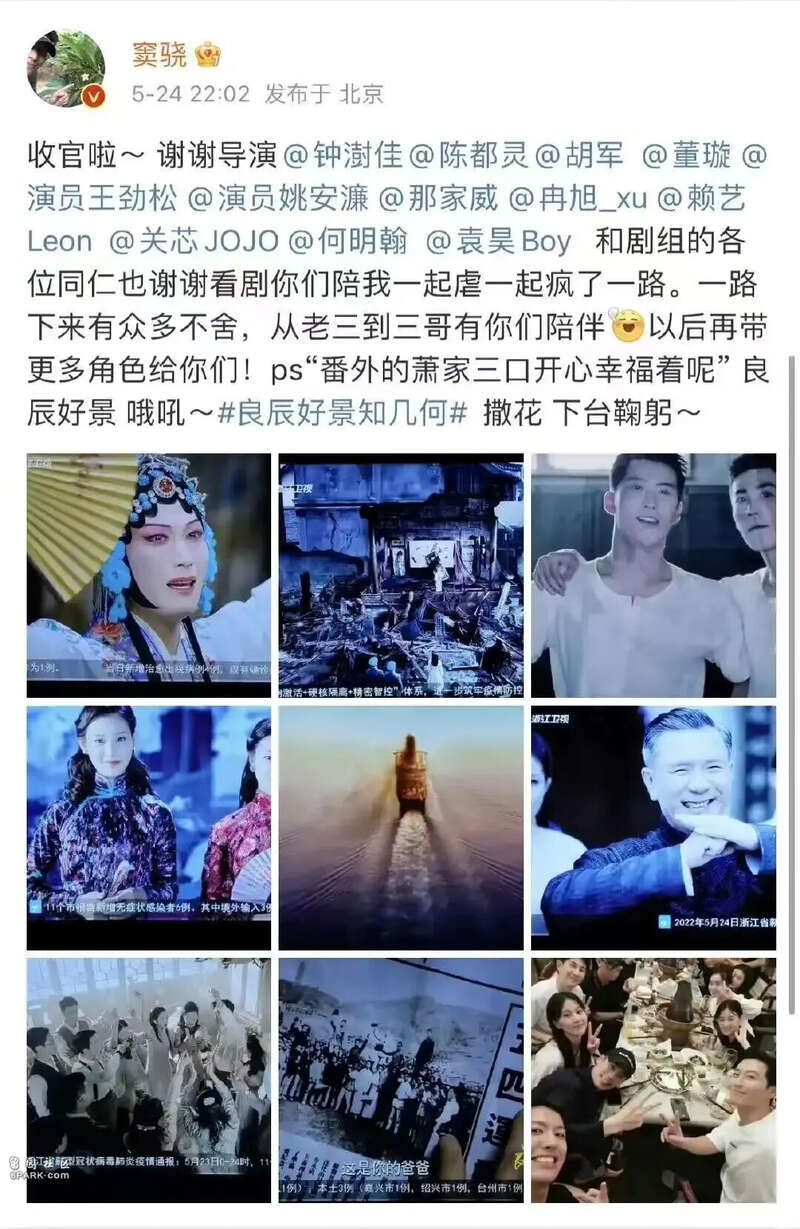
Task: Open the cast dinner selfie photo
Action: tap(653, 1080)
